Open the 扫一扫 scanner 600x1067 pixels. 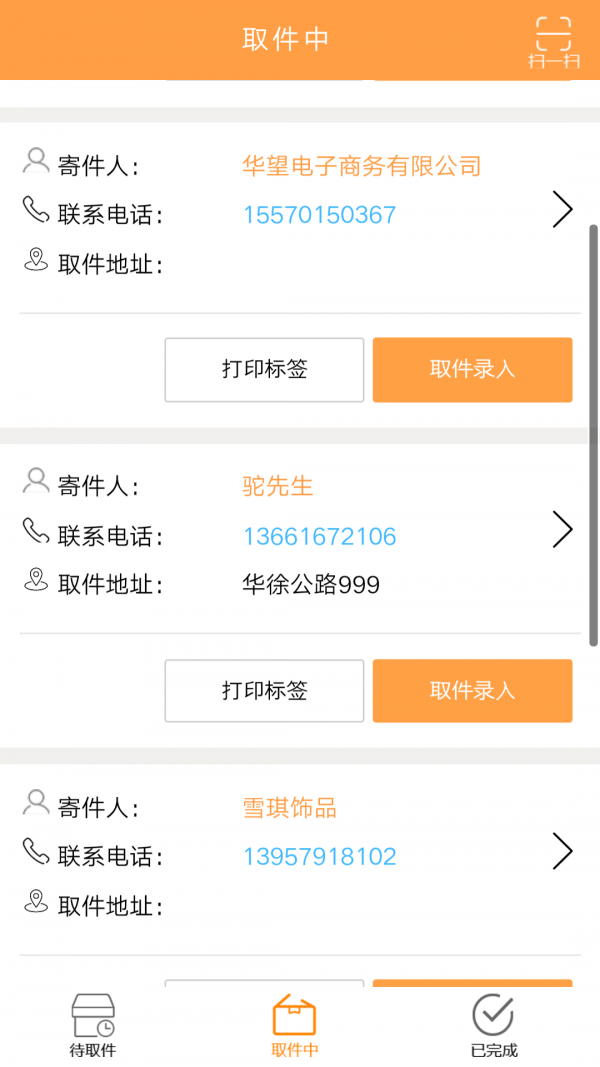click(x=553, y=42)
